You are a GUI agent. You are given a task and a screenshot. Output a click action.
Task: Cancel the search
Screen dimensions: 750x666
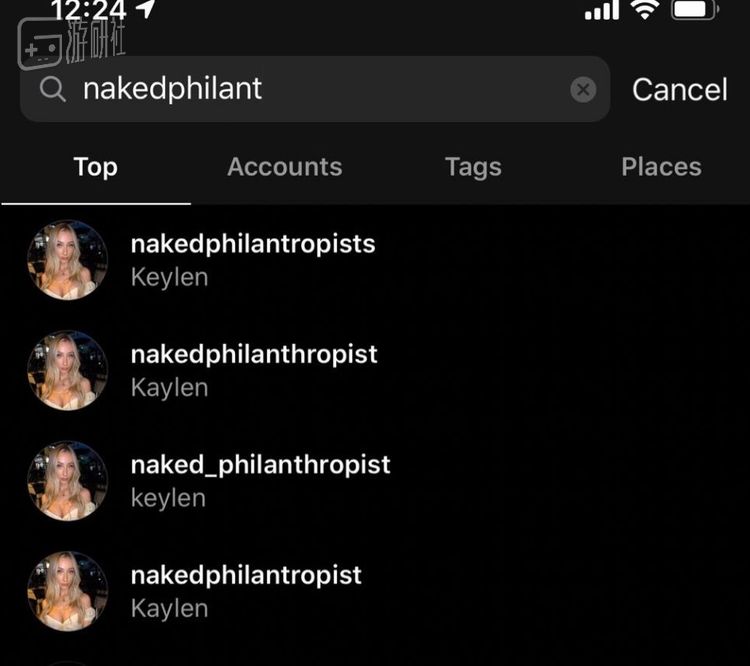point(679,89)
